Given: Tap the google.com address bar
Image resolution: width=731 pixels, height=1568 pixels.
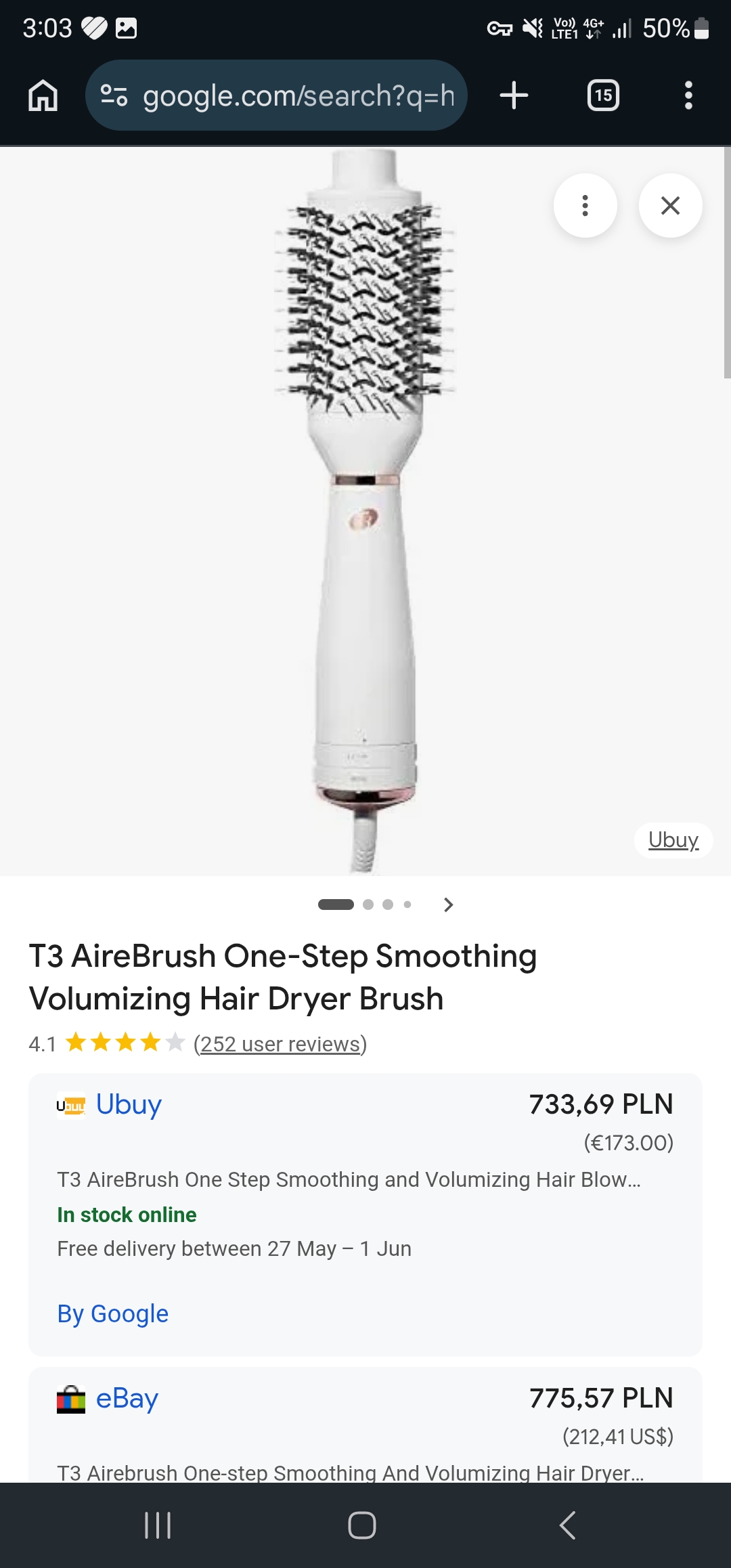Looking at the screenshot, I should 276,95.
